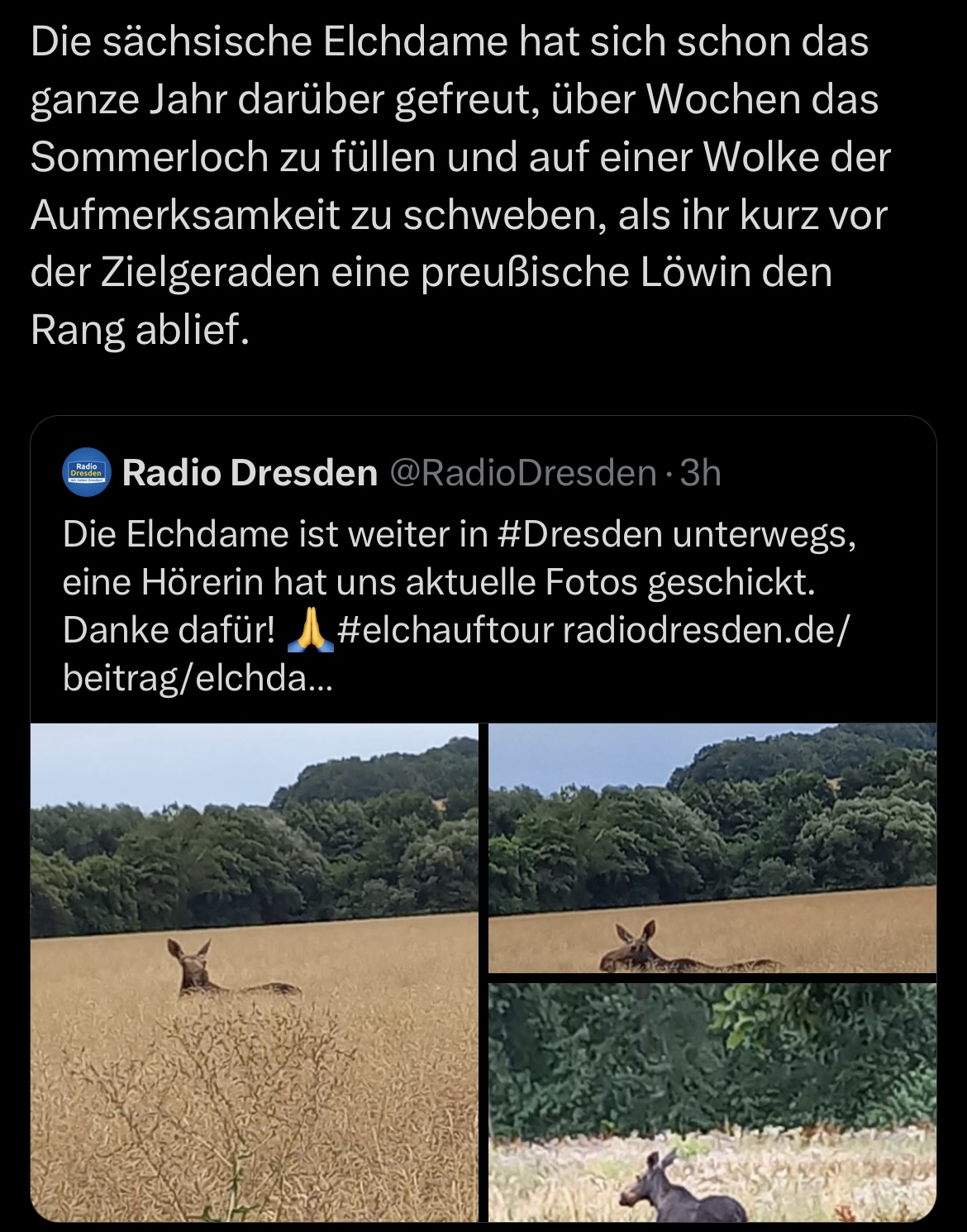
Task: Open the top-right moose field photo
Action: click(712, 848)
